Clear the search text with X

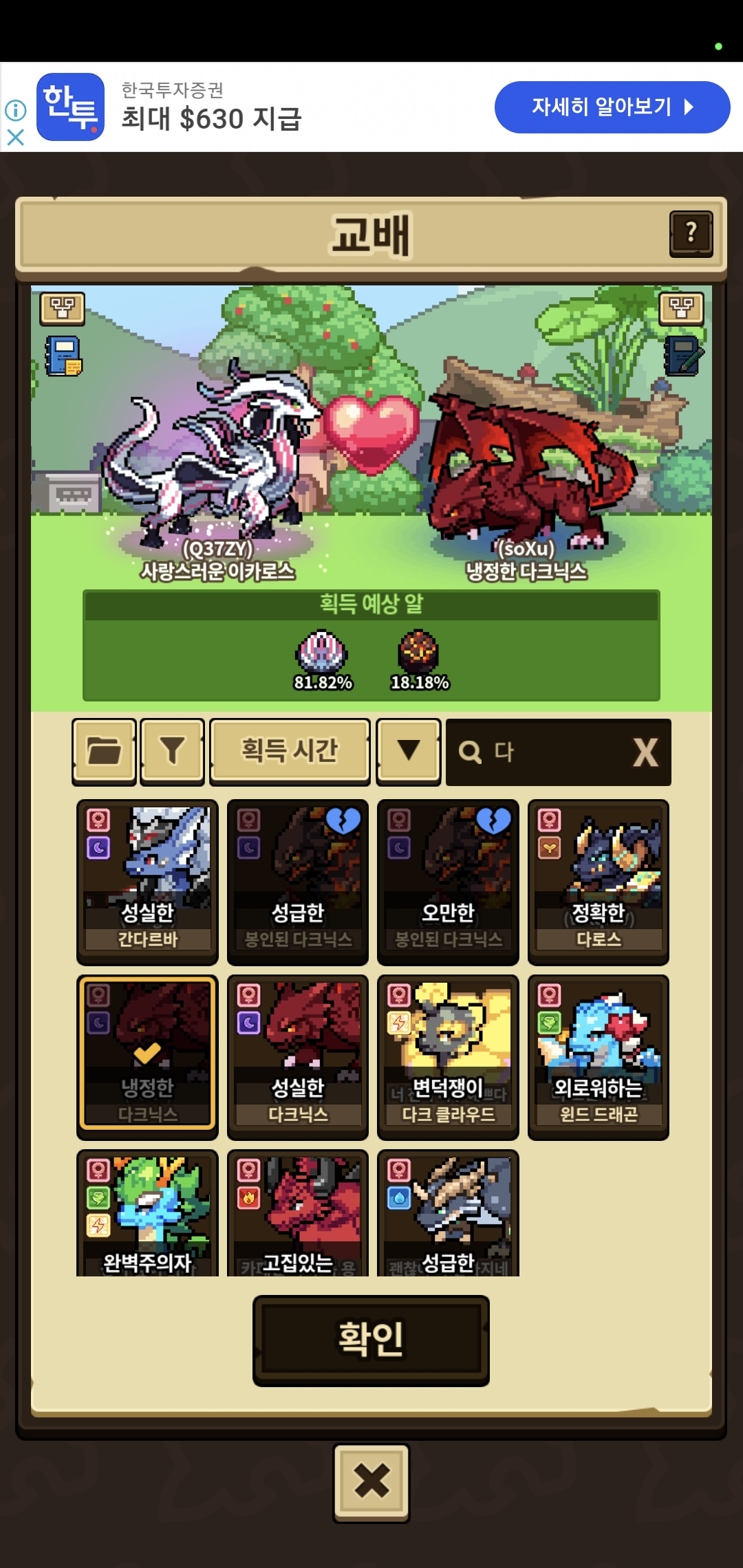coord(645,752)
